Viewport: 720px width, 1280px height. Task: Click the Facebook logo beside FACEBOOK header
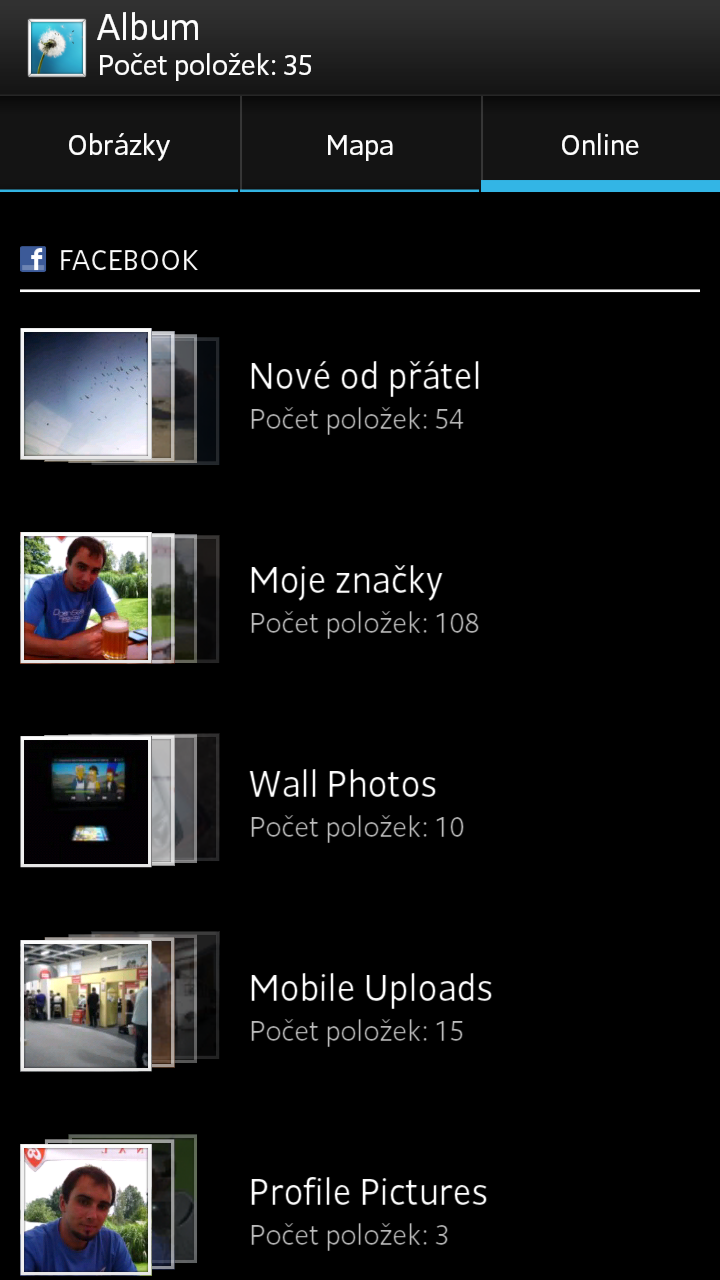(34, 259)
